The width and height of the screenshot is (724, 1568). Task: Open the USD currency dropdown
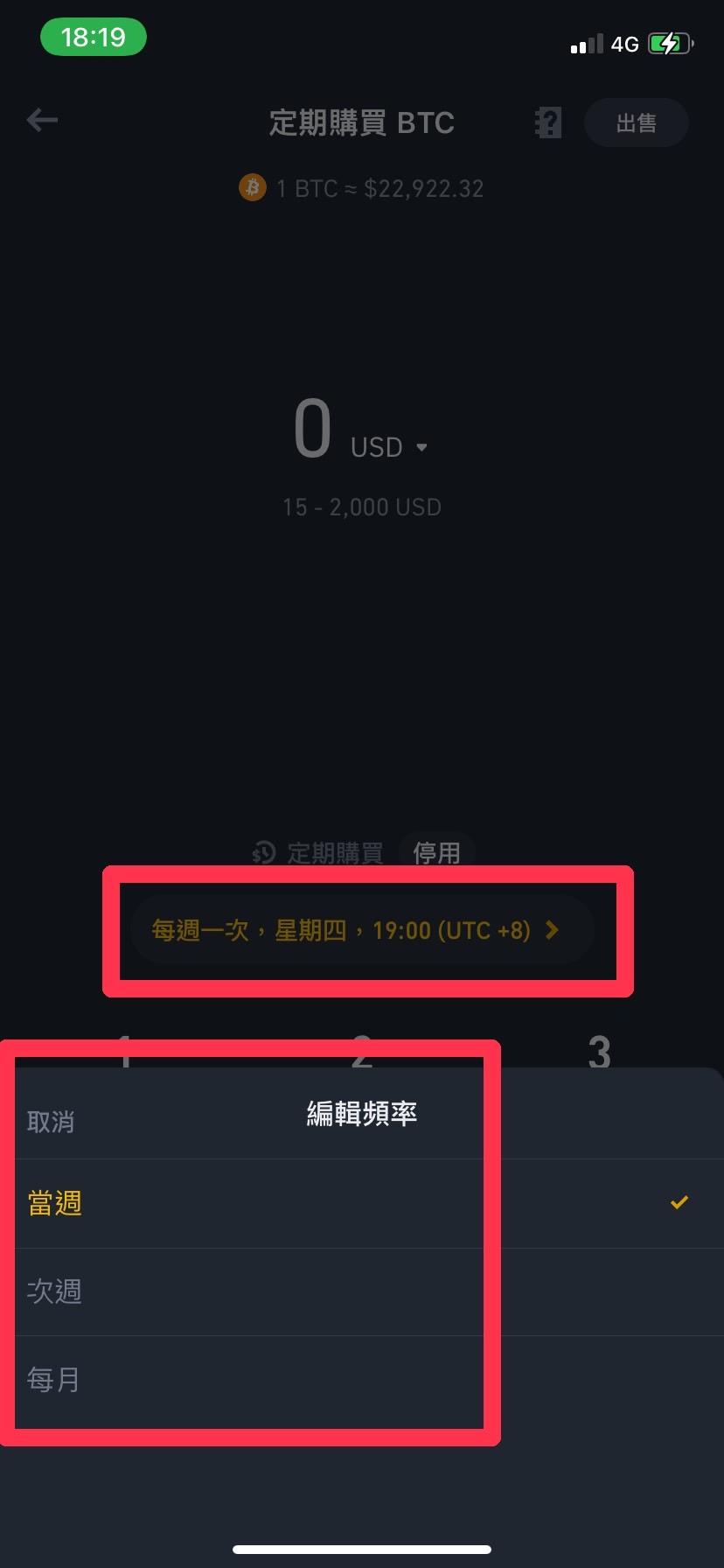[387, 446]
